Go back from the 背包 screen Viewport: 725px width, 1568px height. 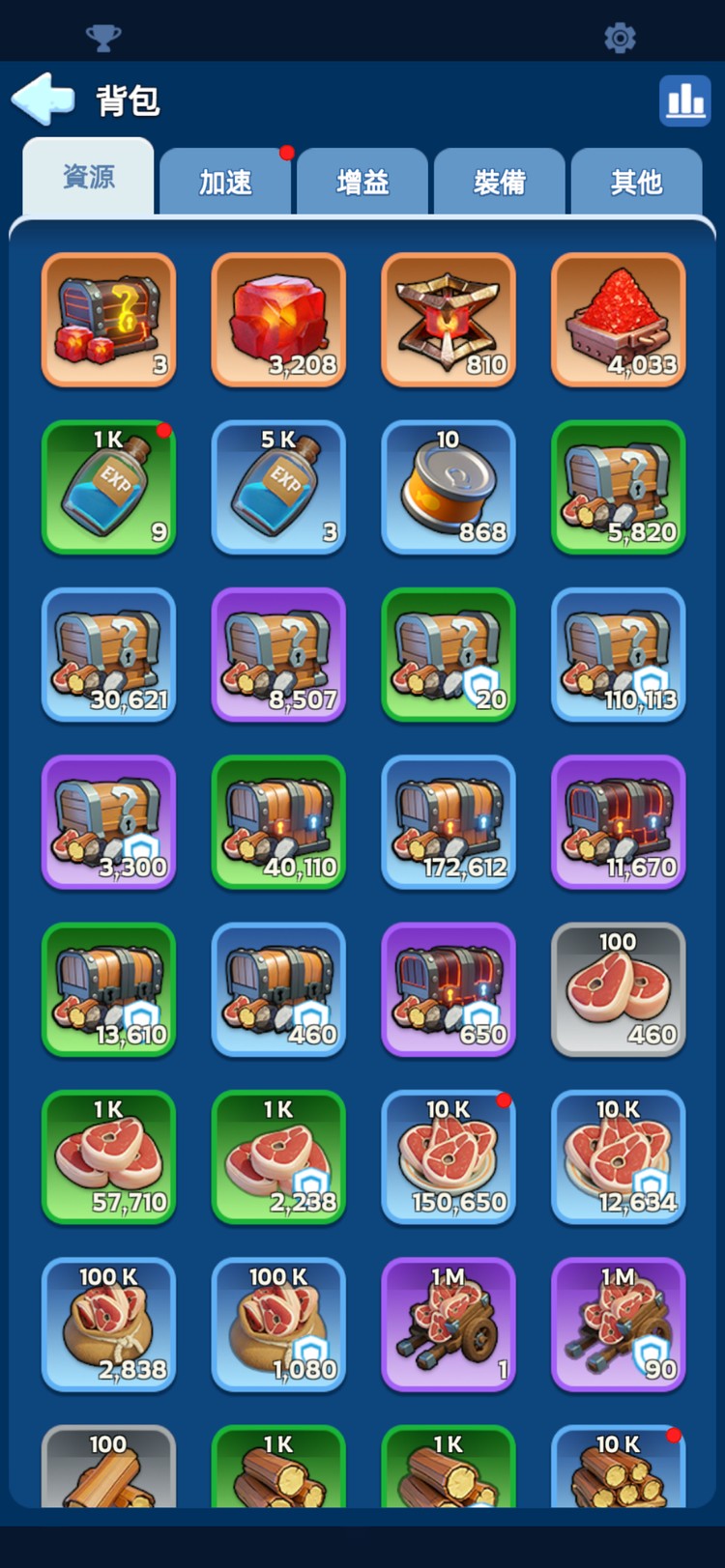(43, 99)
